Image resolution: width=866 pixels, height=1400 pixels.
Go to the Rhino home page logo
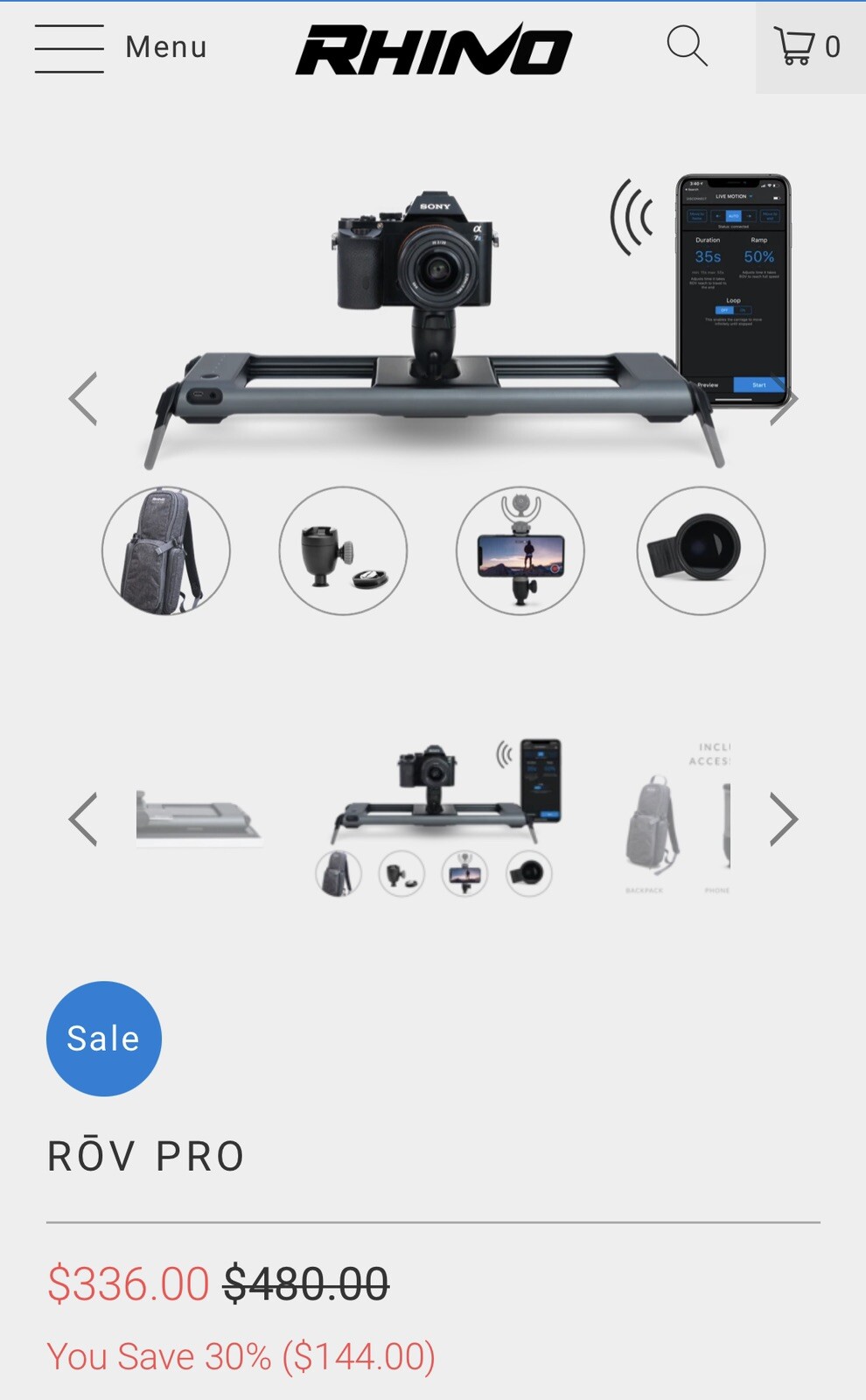point(434,49)
